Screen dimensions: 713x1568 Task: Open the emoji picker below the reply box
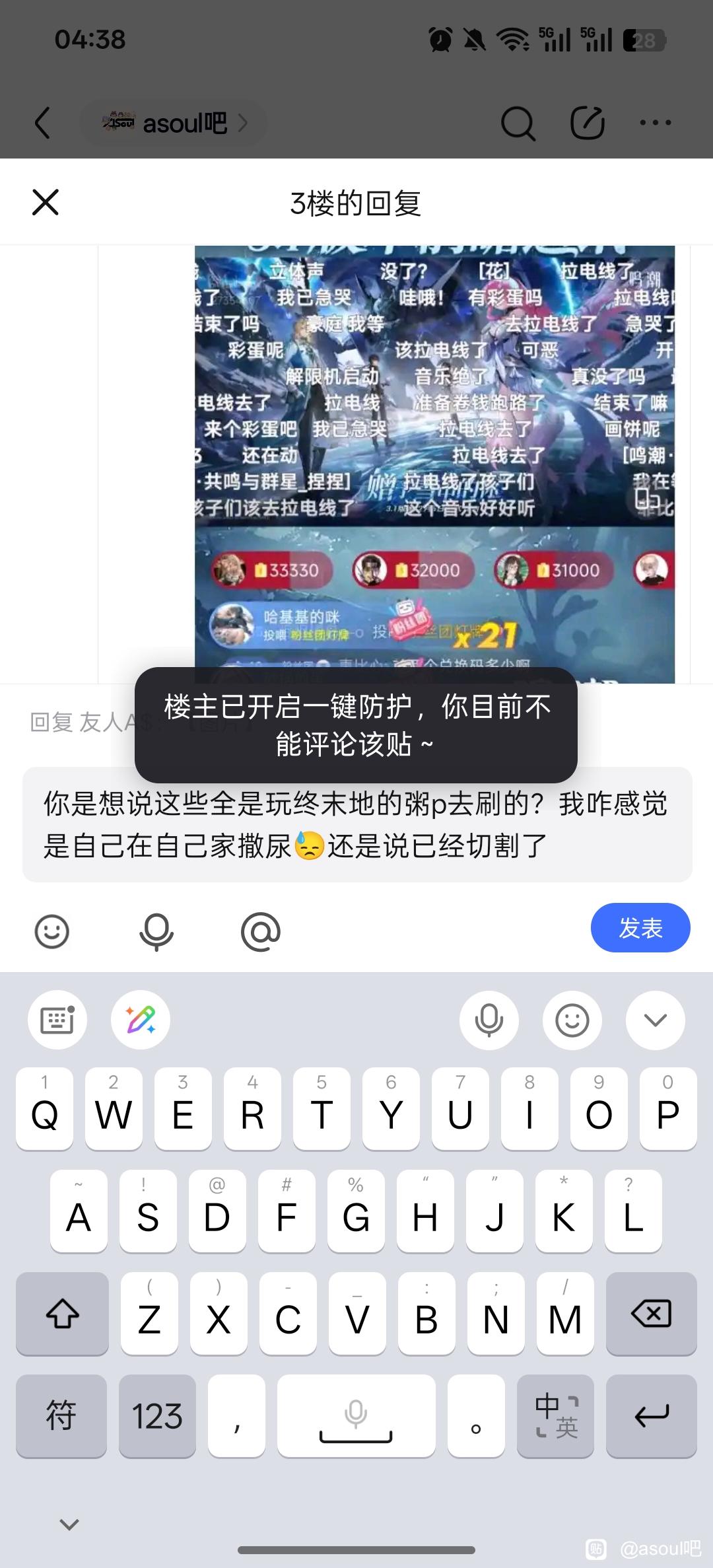pyautogui.click(x=51, y=931)
